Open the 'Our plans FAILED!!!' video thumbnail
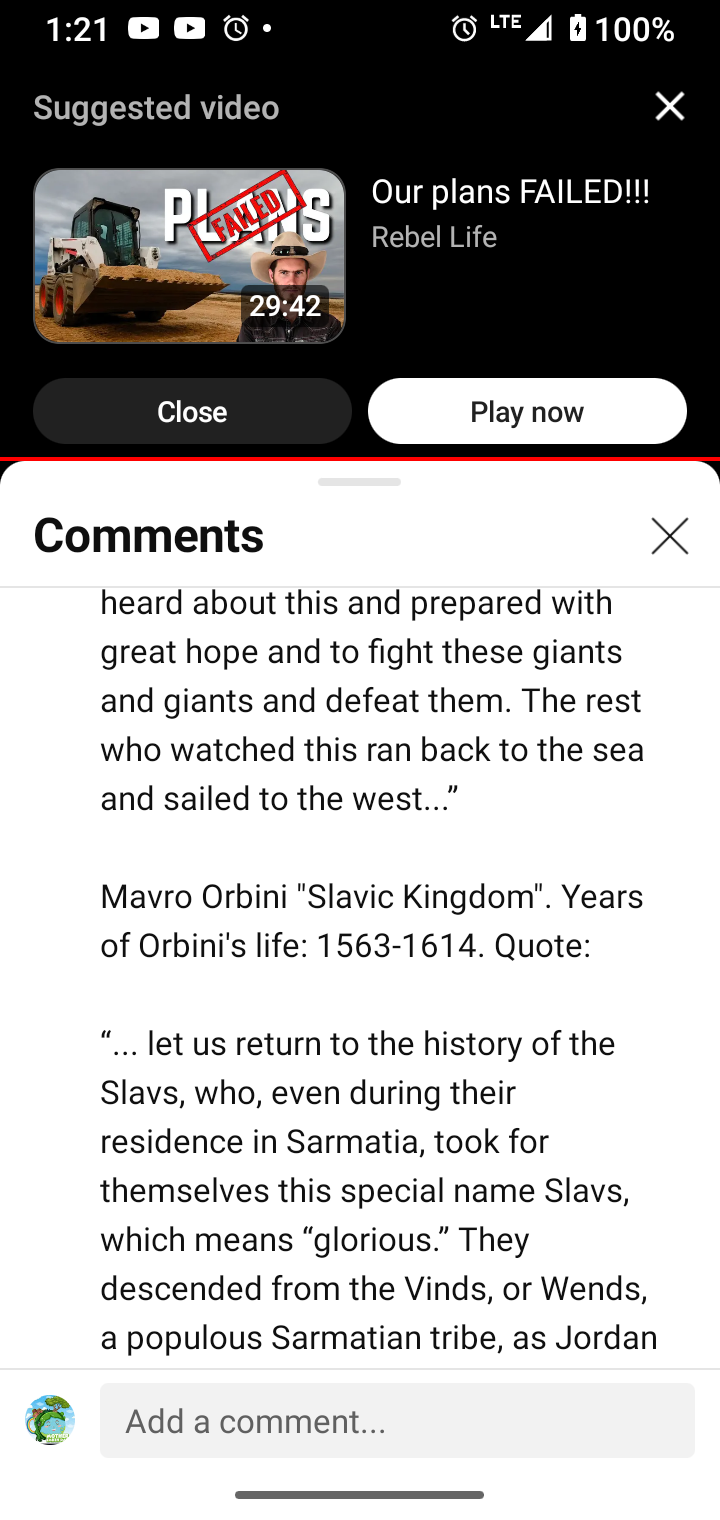This screenshot has height=1520, width=720. pyautogui.click(x=189, y=256)
